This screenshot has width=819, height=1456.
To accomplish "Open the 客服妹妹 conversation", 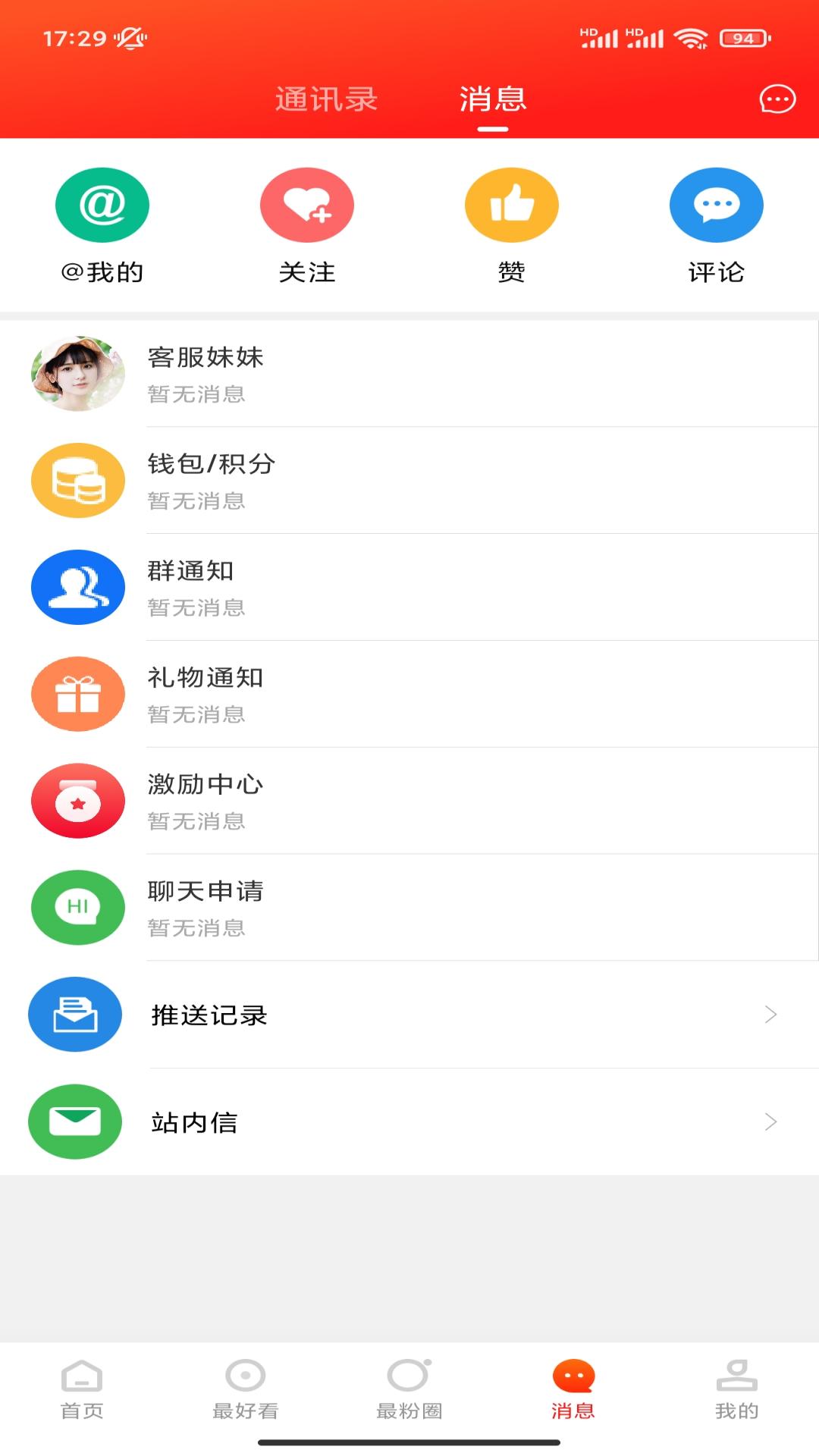I will tap(409, 373).
